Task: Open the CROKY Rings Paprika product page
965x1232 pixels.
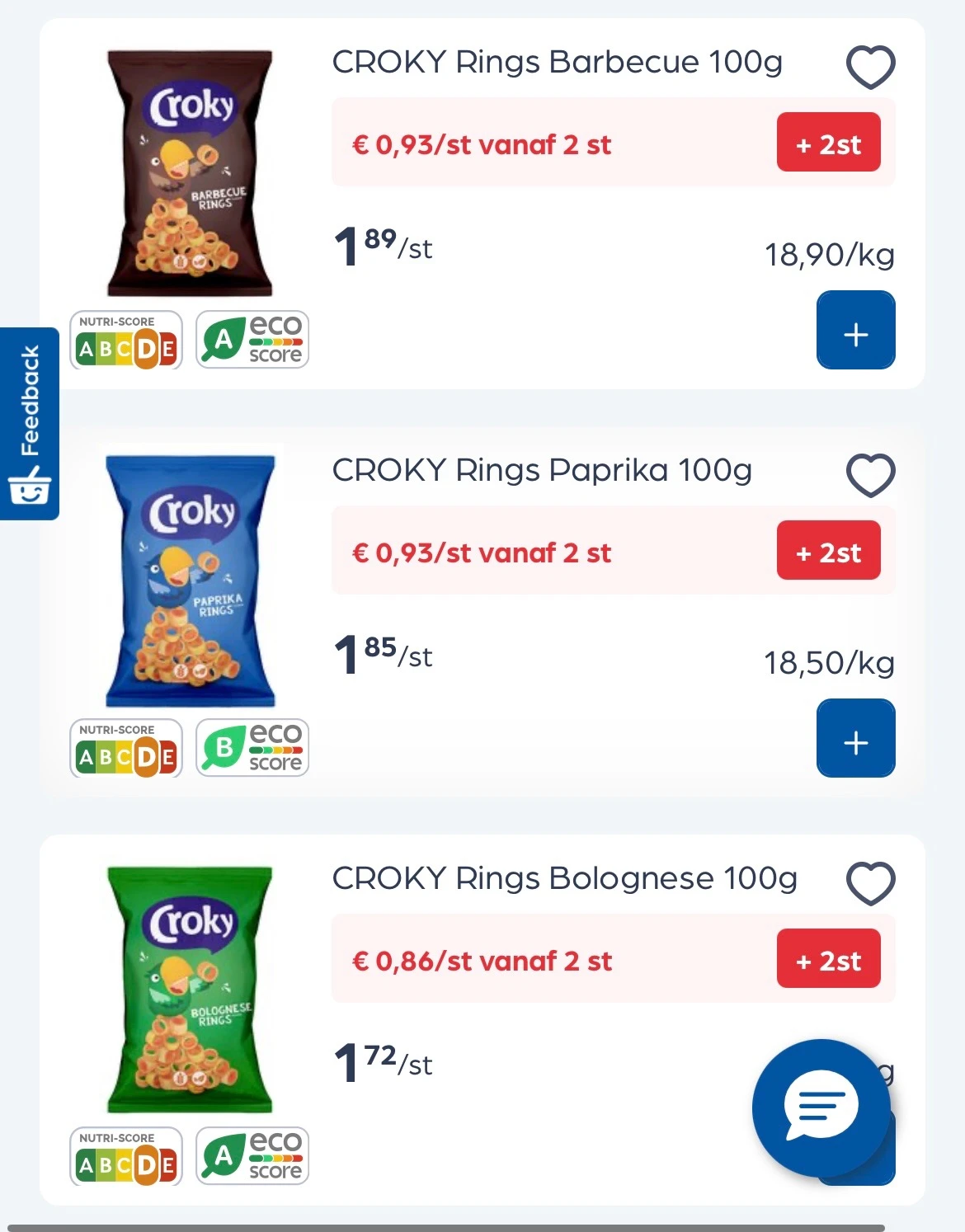Action: 540,470
